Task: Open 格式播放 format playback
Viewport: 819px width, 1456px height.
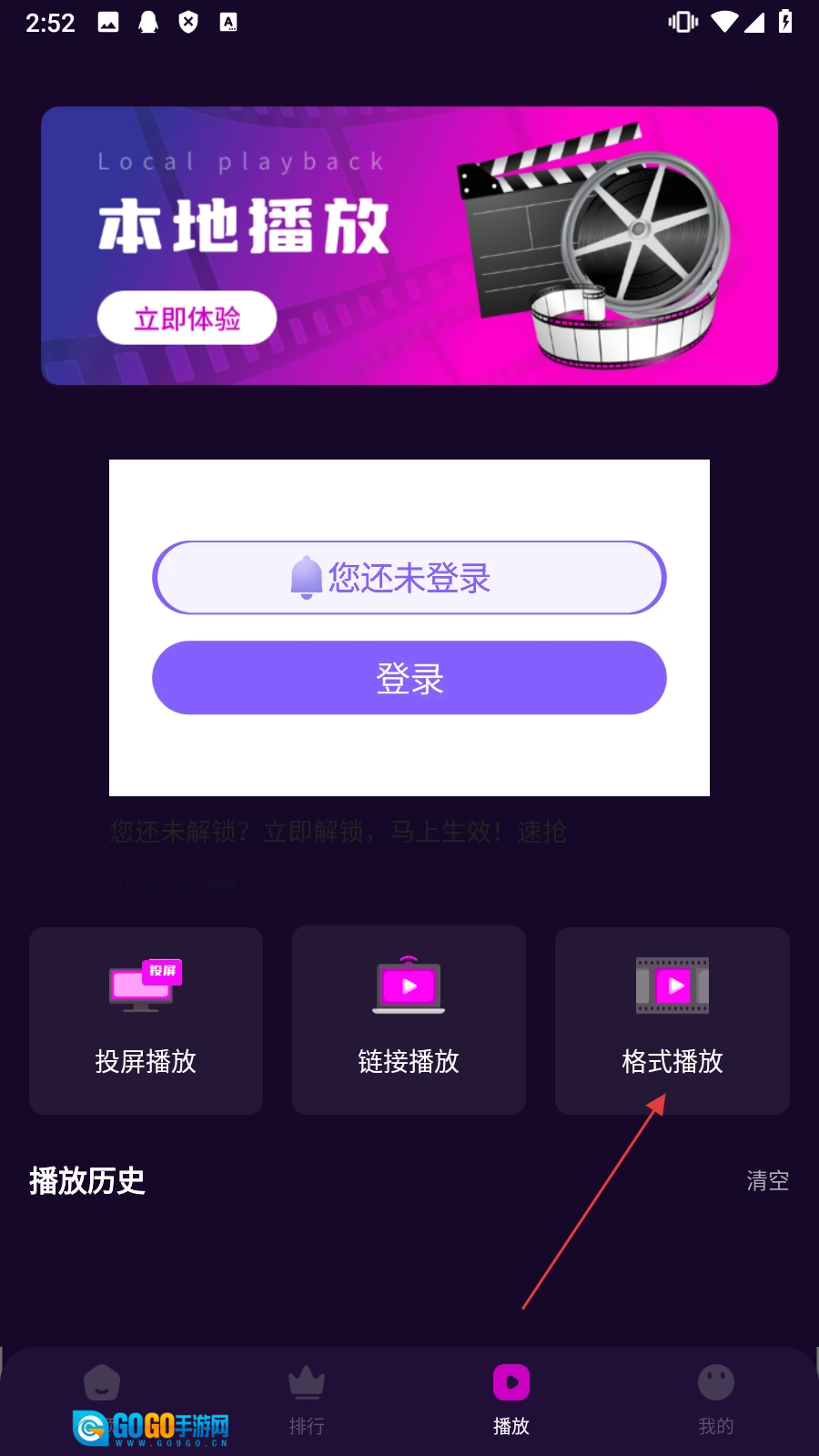Action: (x=672, y=1021)
